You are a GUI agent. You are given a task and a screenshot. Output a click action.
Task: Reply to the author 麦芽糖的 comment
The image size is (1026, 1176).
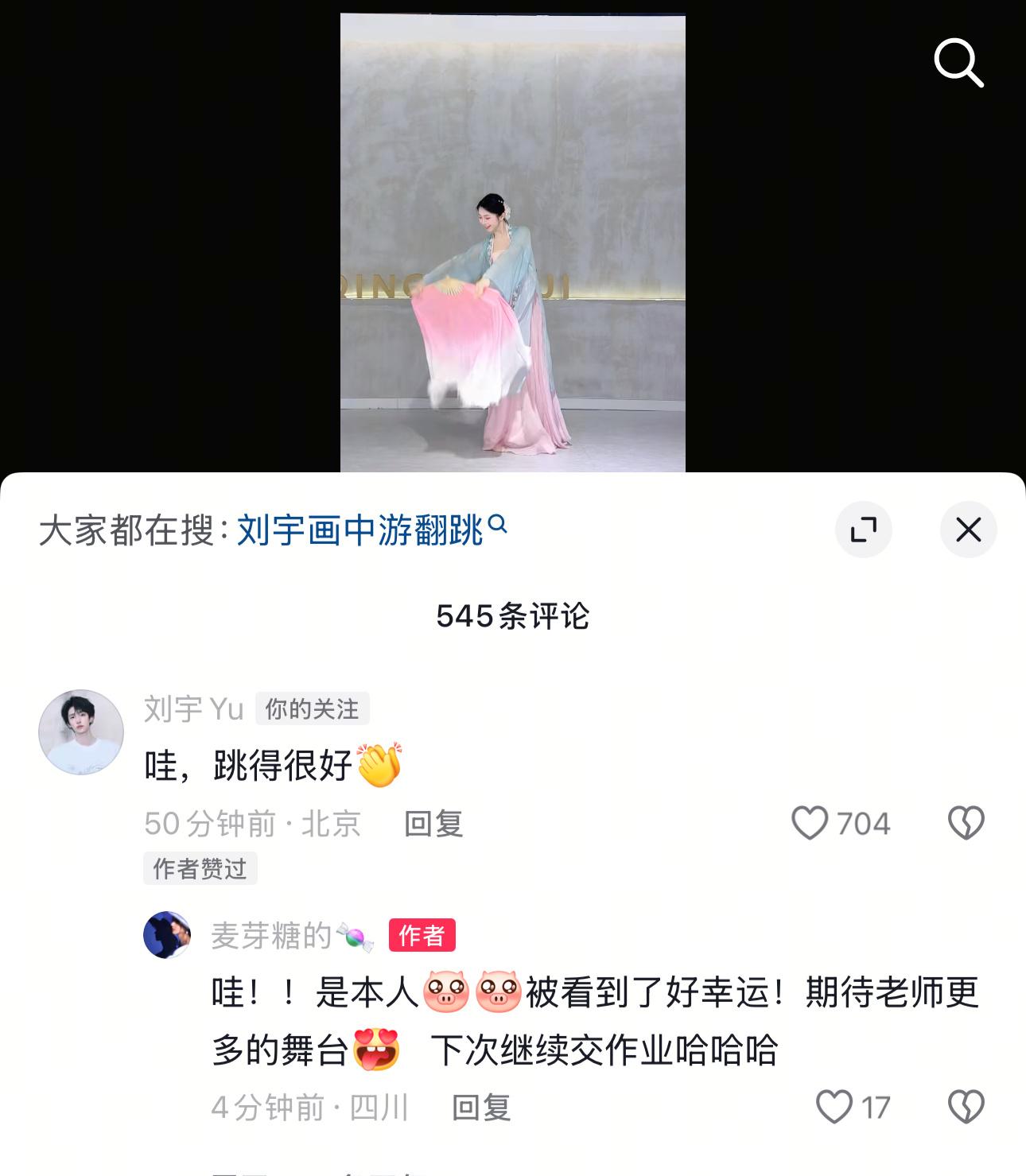pos(481,1108)
